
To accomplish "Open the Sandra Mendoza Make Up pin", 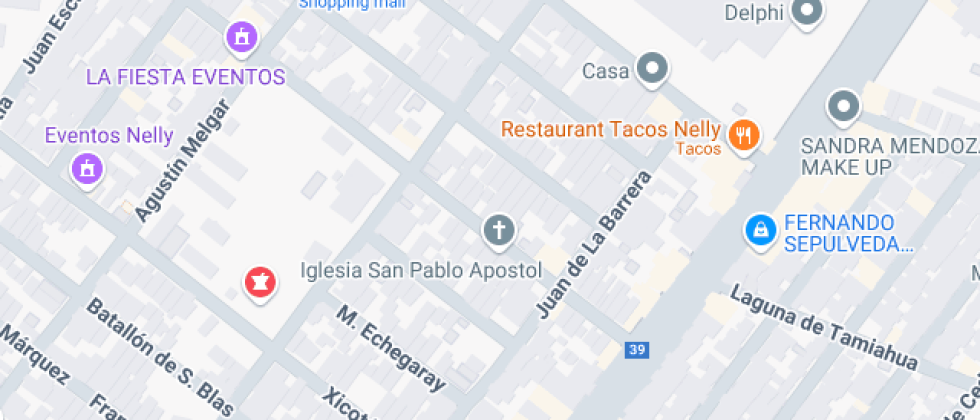I will pyautogui.click(x=843, y=105).
